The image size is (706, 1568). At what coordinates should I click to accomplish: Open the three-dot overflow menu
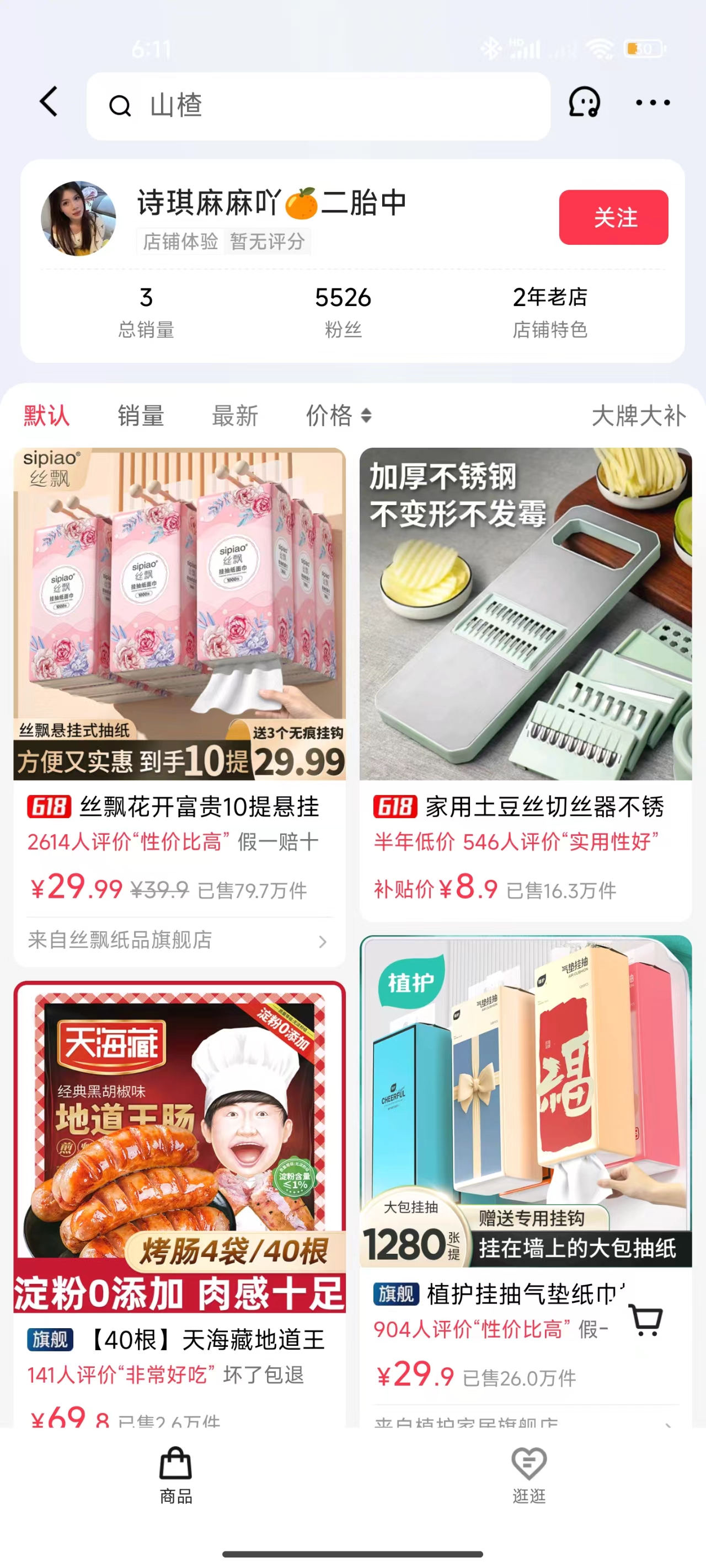[x=652, y=102]
